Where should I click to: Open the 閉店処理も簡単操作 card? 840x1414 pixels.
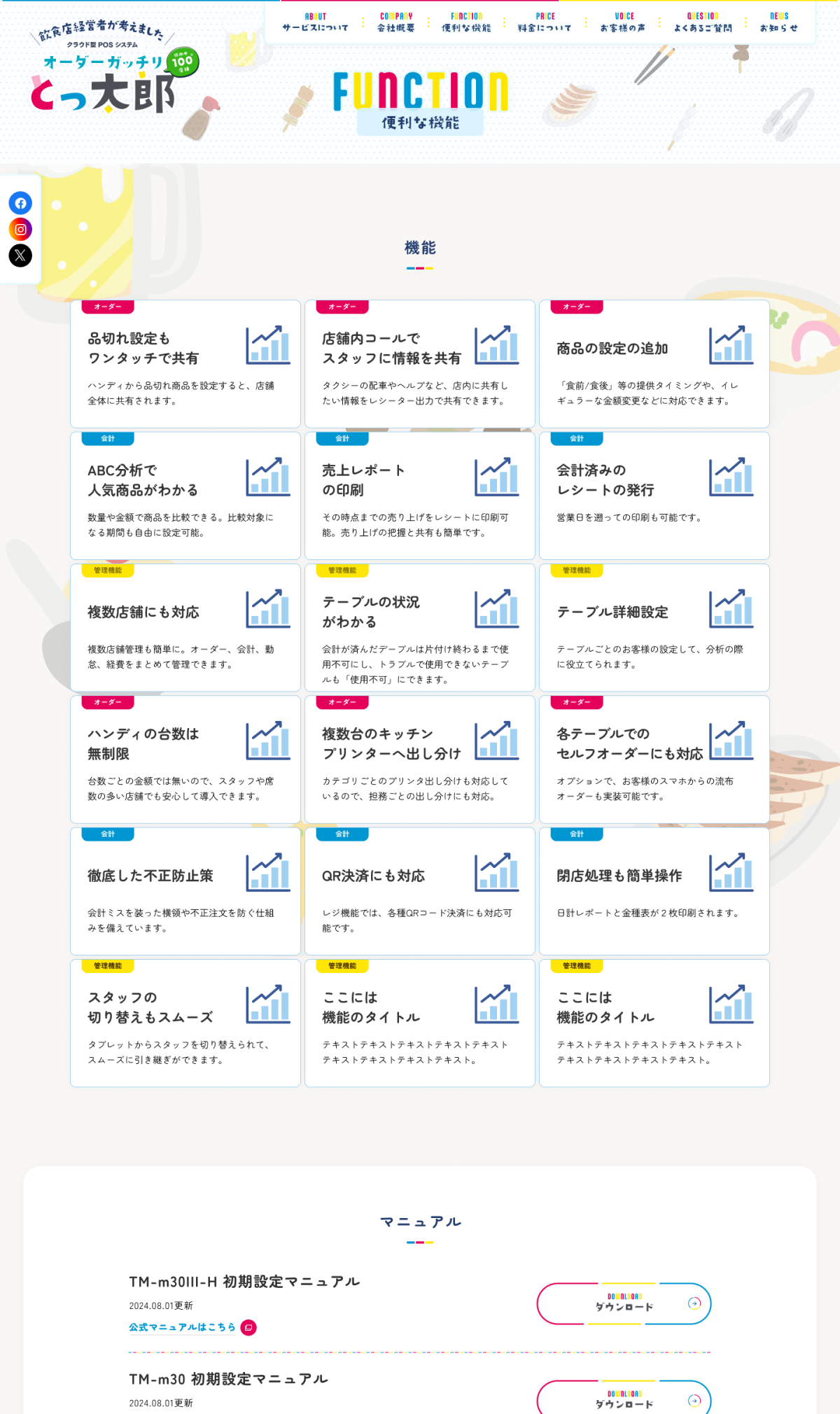click(654, 891)
